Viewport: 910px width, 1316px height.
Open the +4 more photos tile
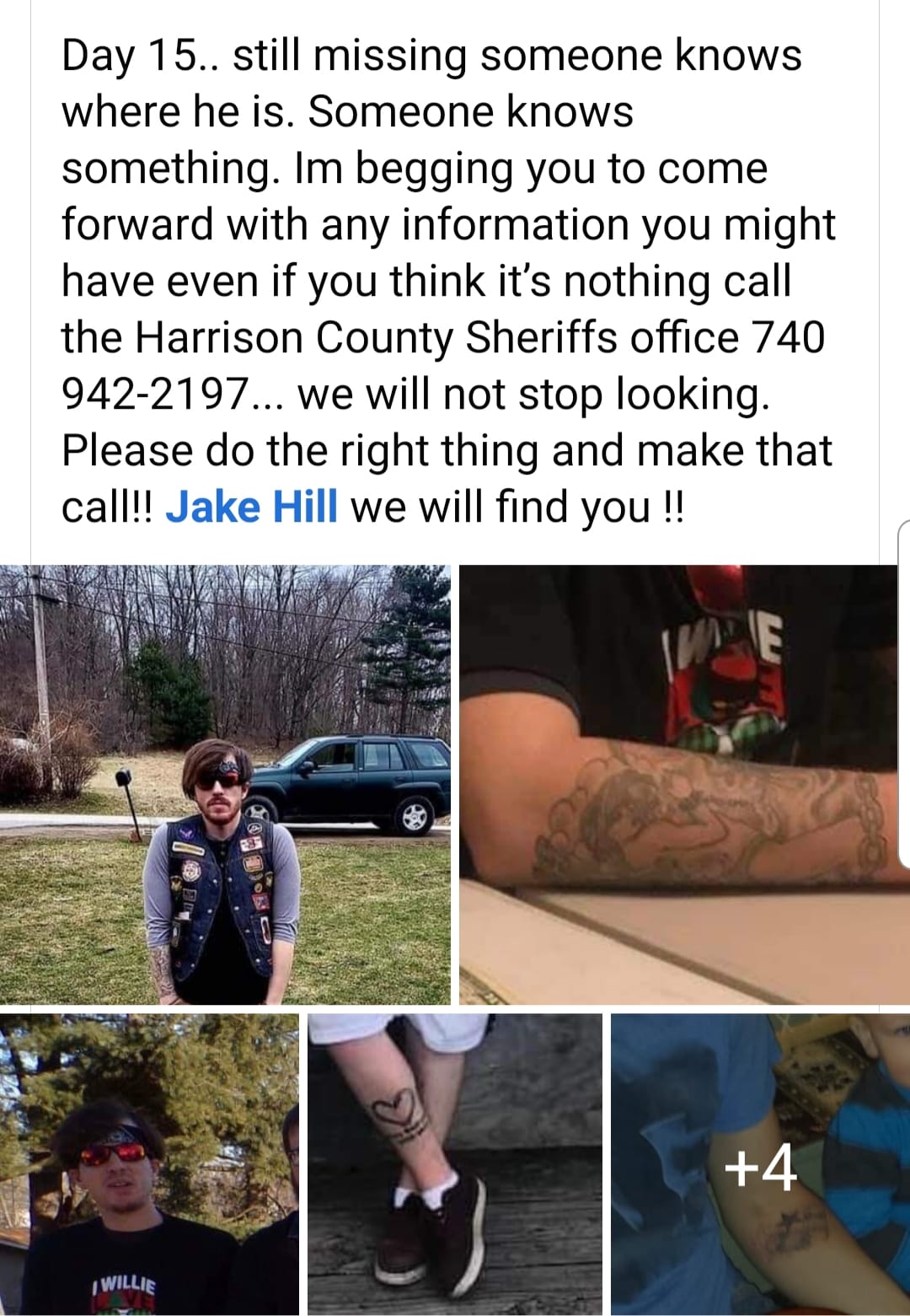coord(759,1163)
